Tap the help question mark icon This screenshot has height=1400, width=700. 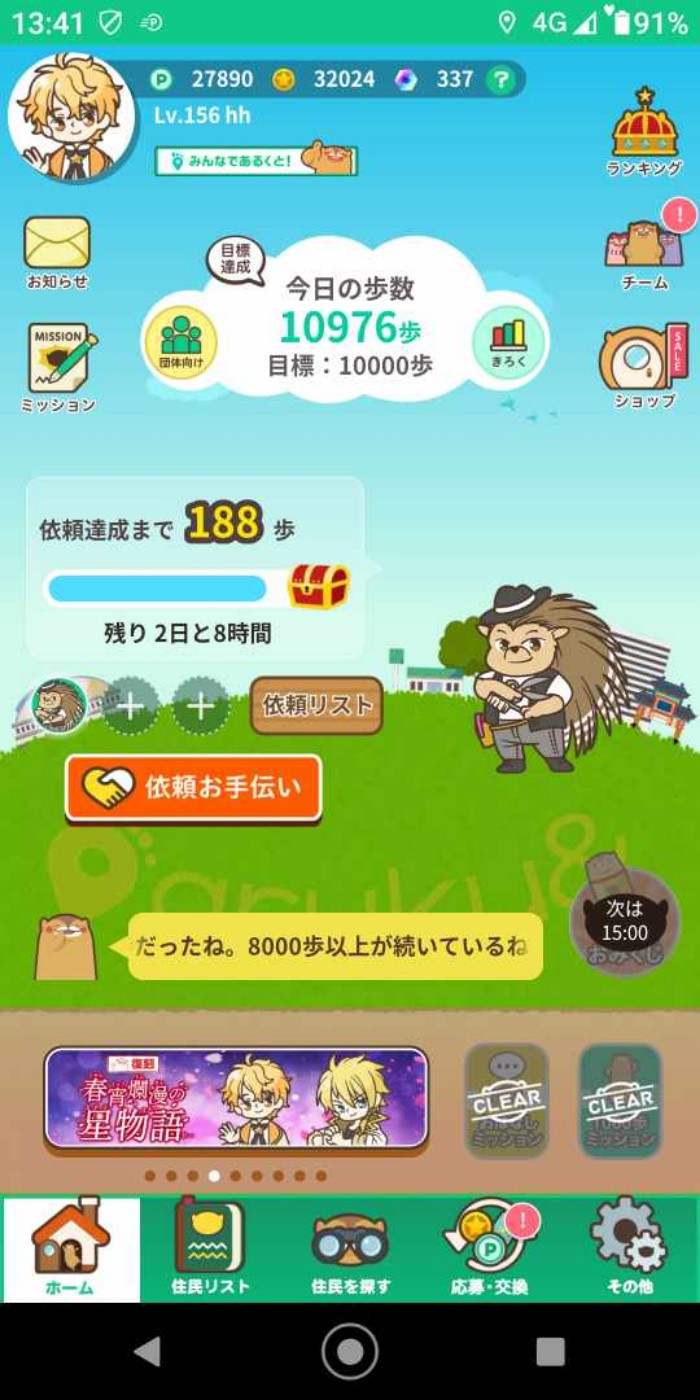tap(500, 80)
